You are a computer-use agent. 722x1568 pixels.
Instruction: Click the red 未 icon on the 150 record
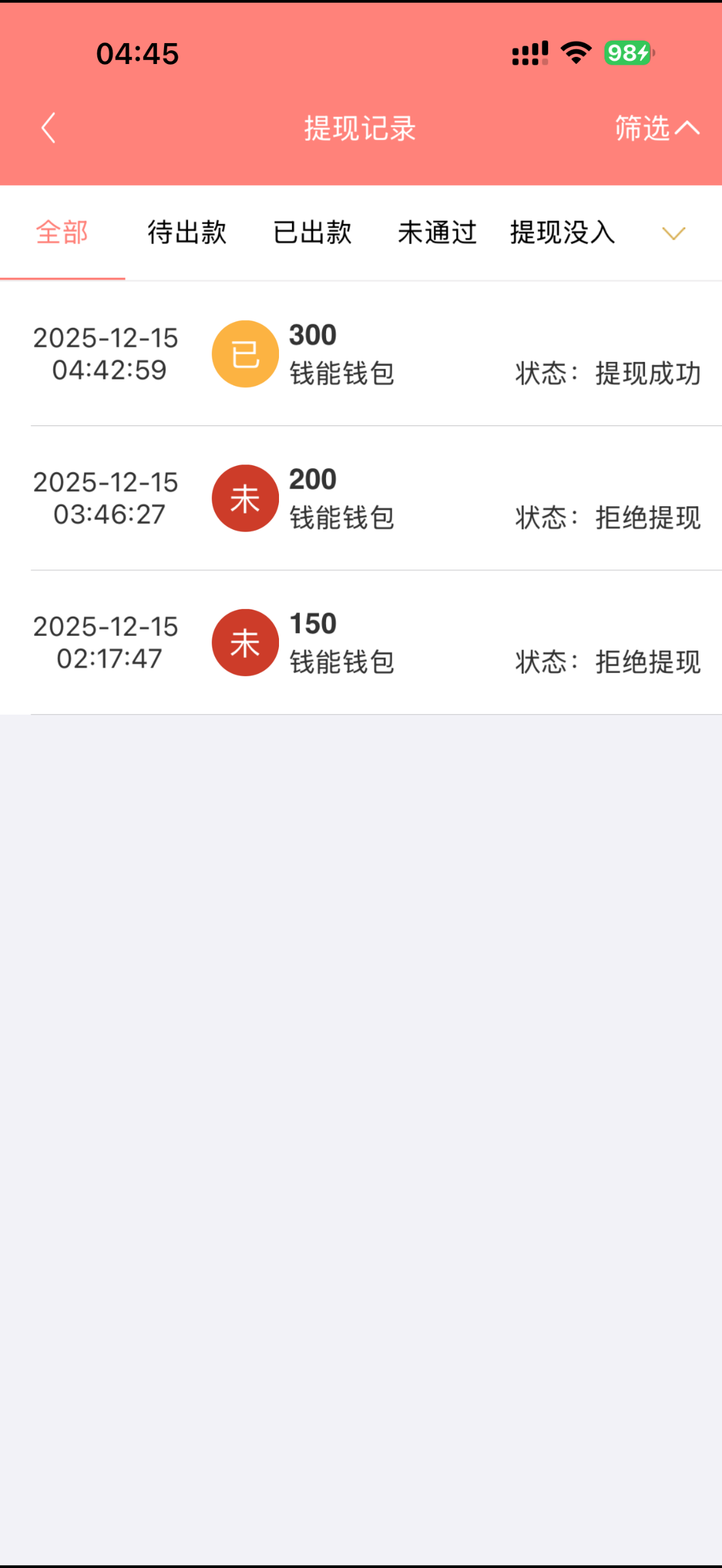pos(244,642)
